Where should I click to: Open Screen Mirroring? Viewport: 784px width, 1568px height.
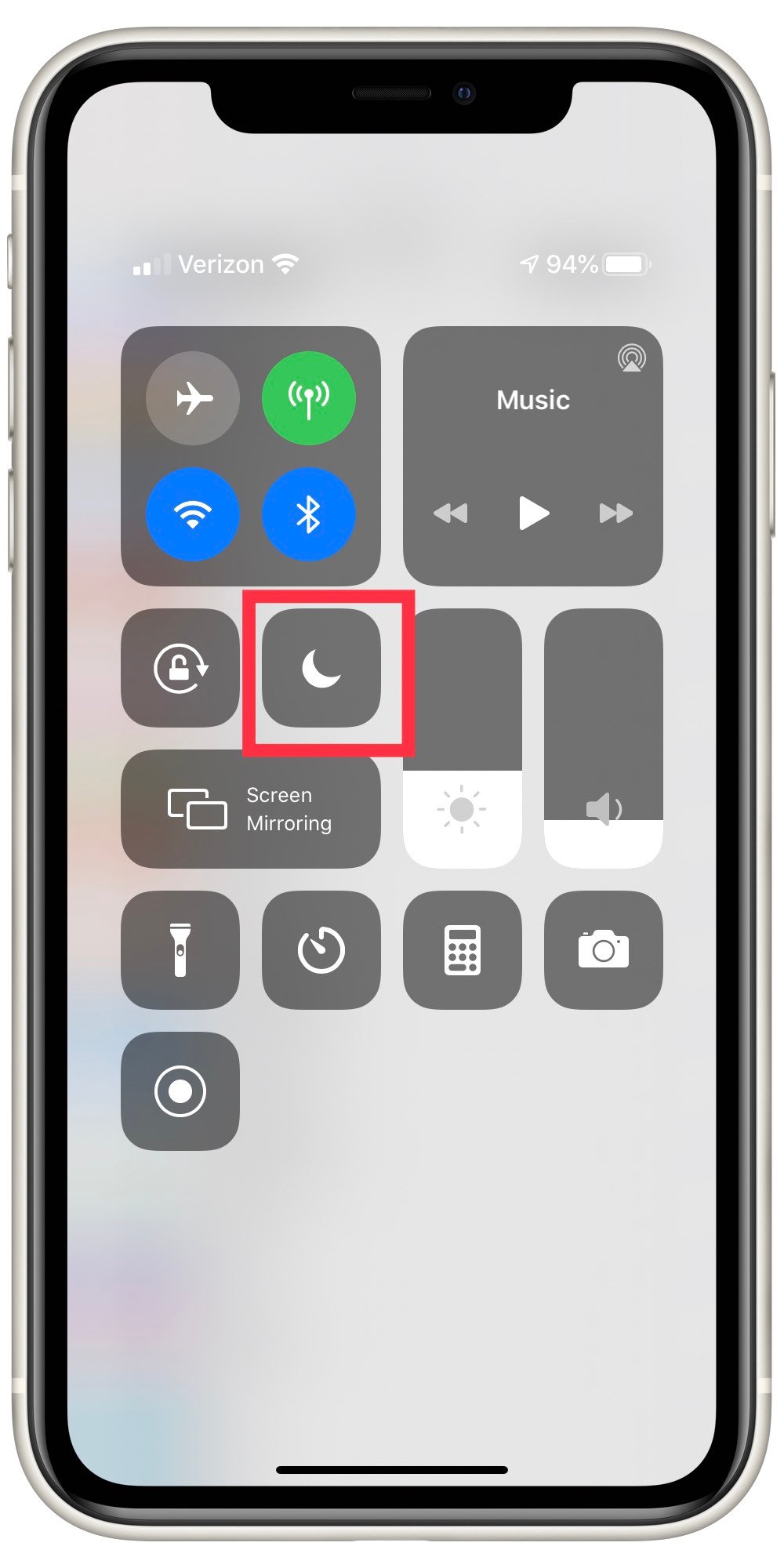(251, 809)
